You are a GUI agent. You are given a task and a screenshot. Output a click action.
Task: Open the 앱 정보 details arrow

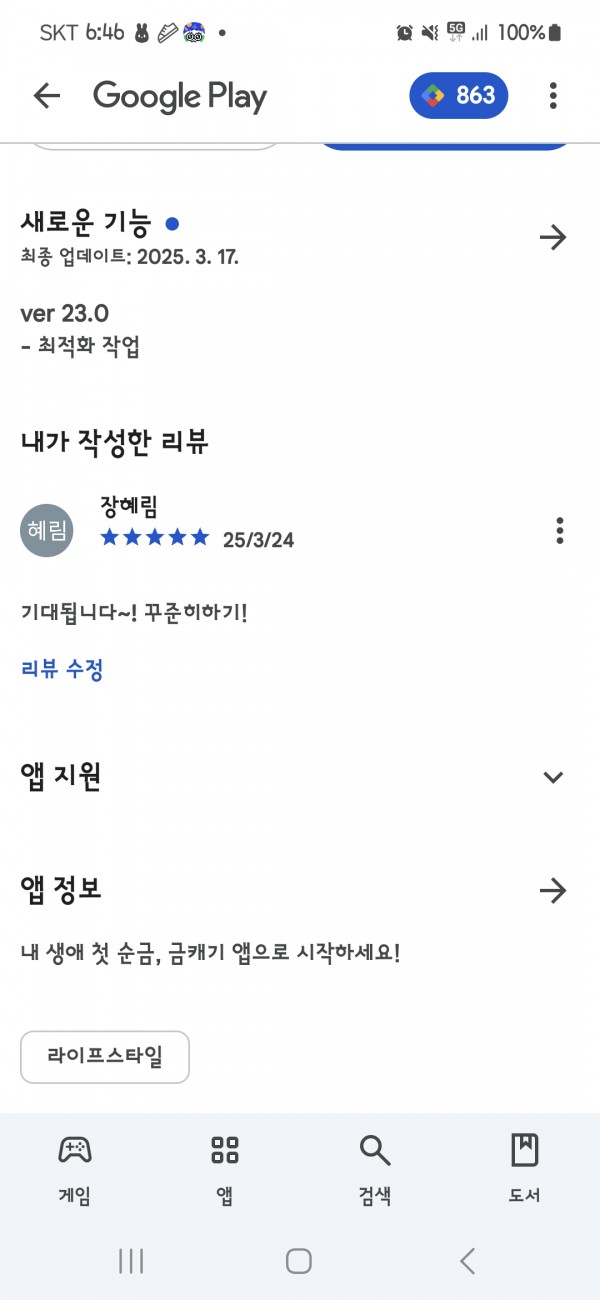click(553, 890)
